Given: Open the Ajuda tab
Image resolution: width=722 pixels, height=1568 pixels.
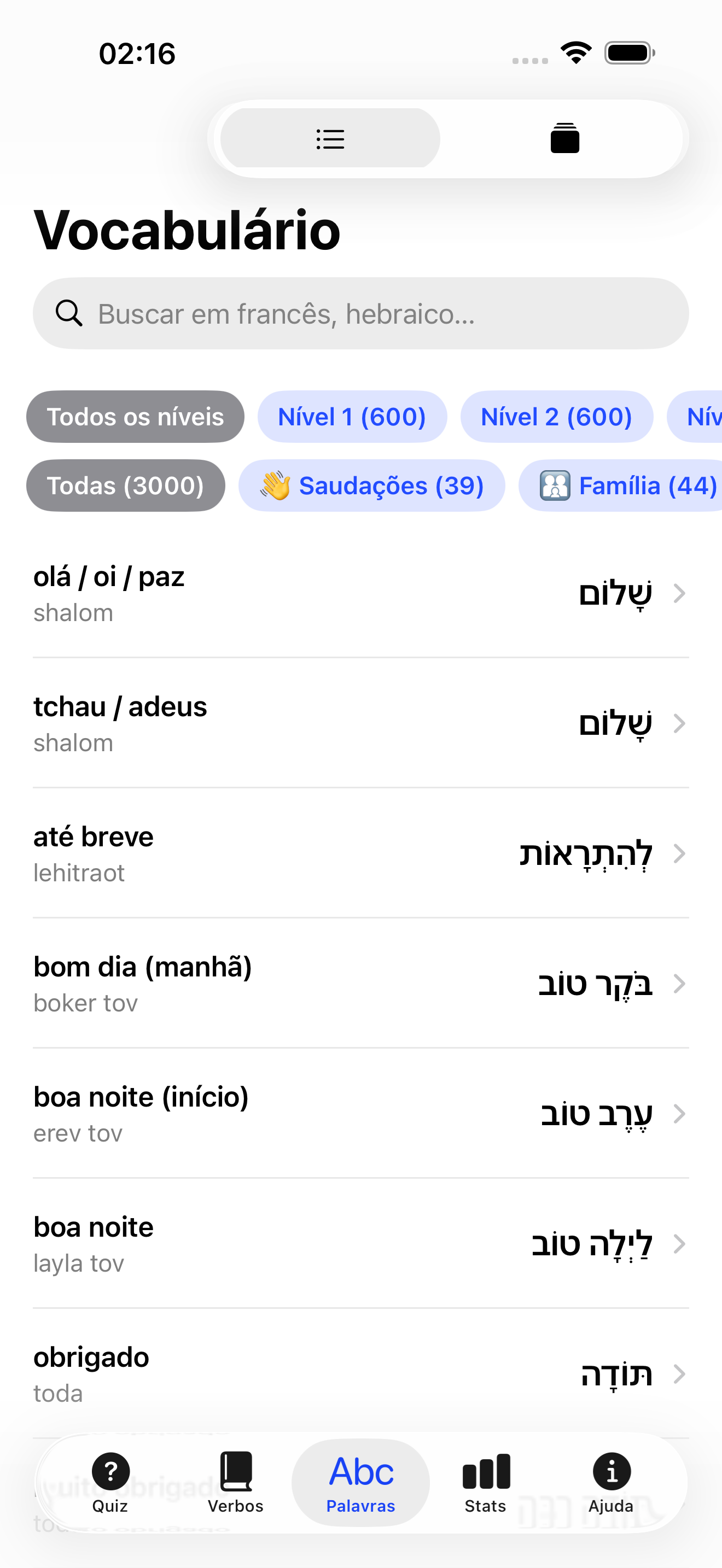Looking at the screenshot, I should click(610, 1483).
